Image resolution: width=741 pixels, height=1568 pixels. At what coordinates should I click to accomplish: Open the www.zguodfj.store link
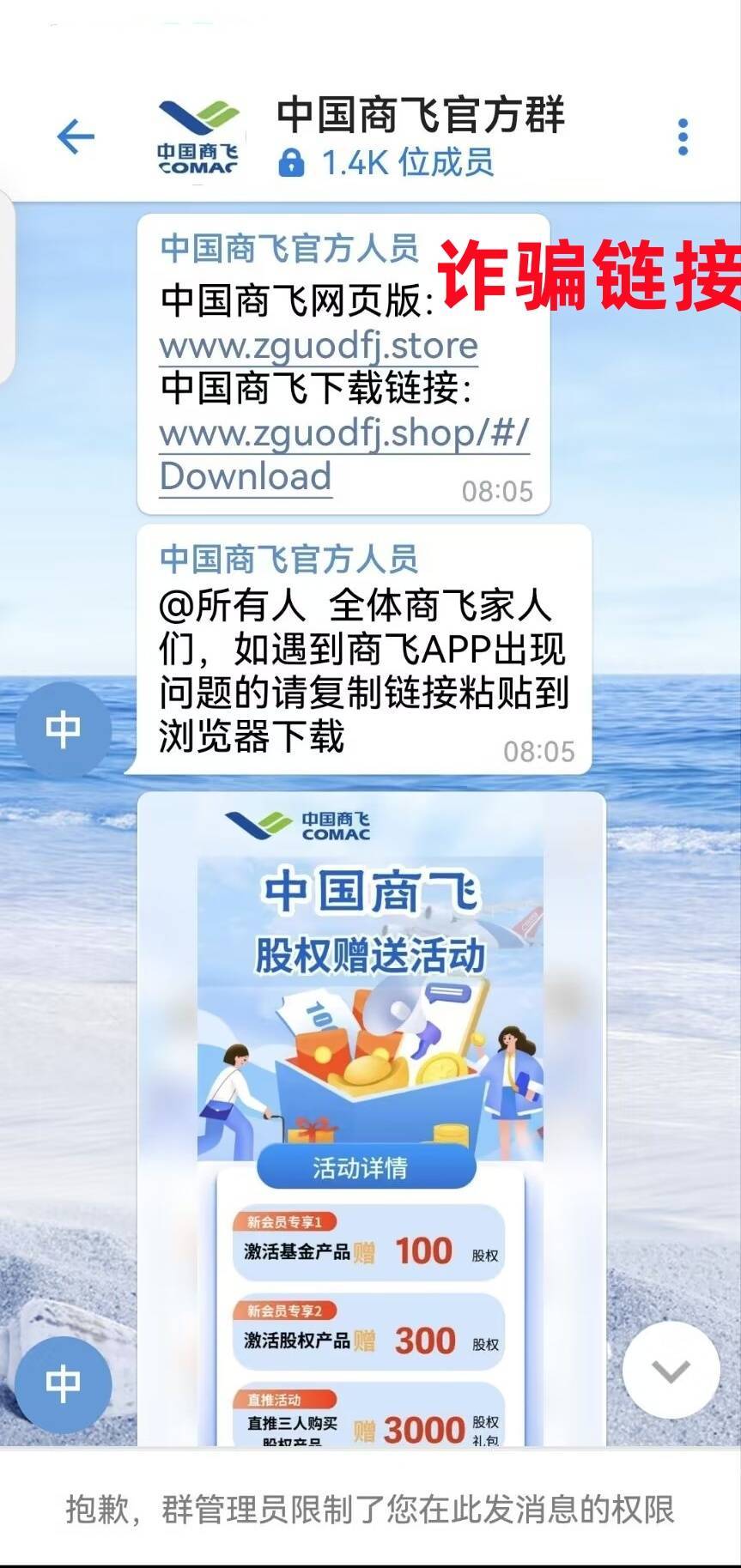(x=318, y=346)
